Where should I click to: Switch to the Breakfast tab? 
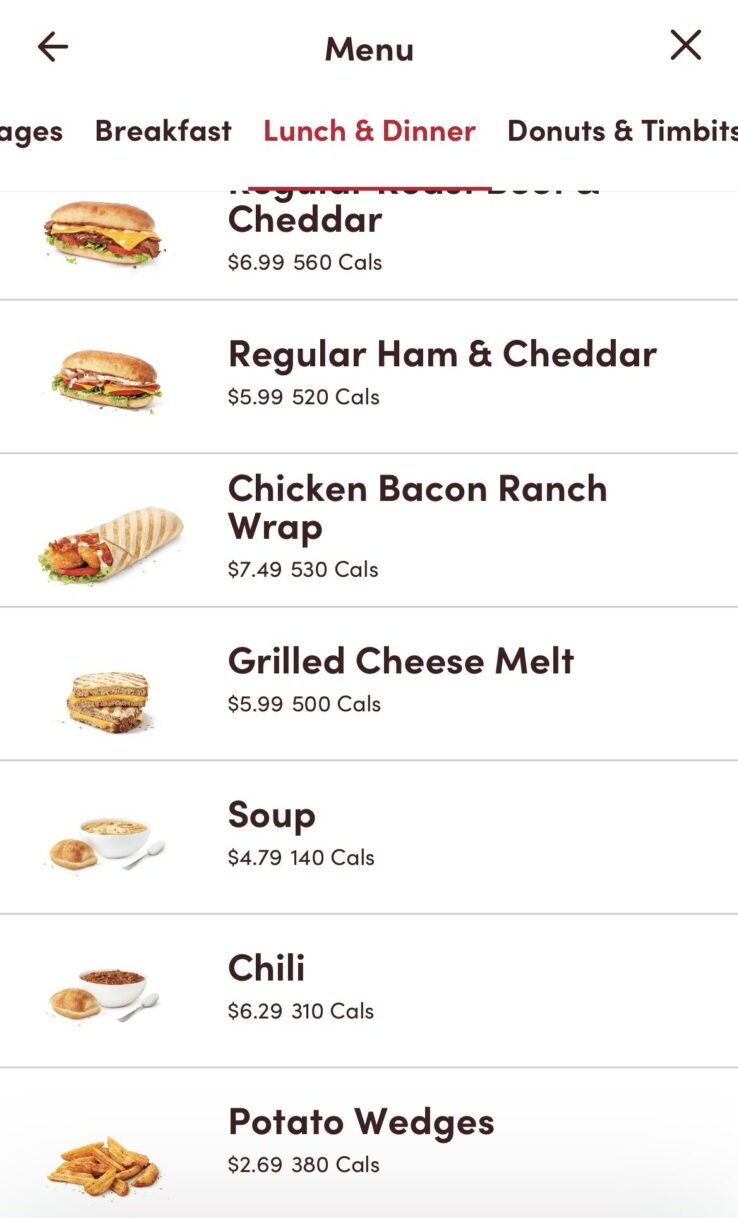[x=163, y=131]
